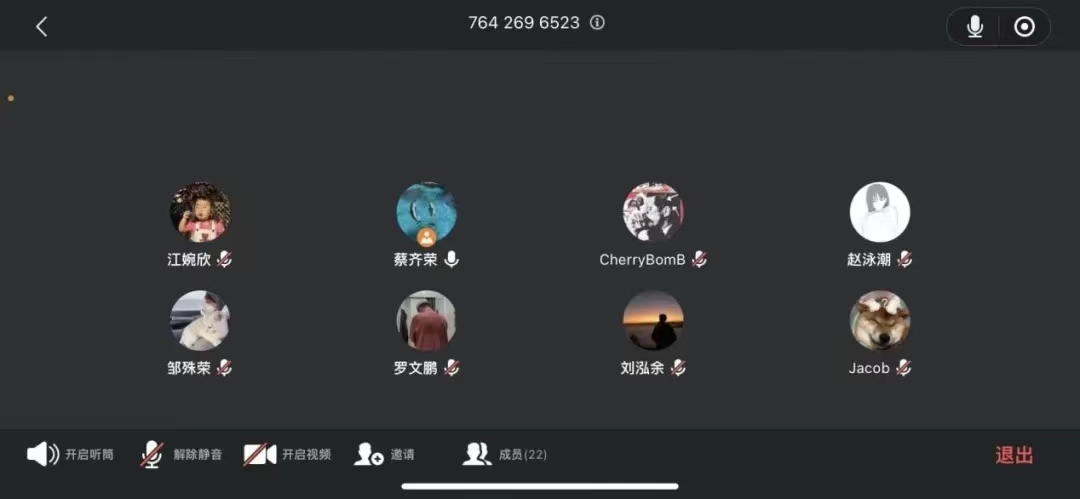Select participant CherryBomB
This screenshot has height=499, width=1080.
click(653, 213)
